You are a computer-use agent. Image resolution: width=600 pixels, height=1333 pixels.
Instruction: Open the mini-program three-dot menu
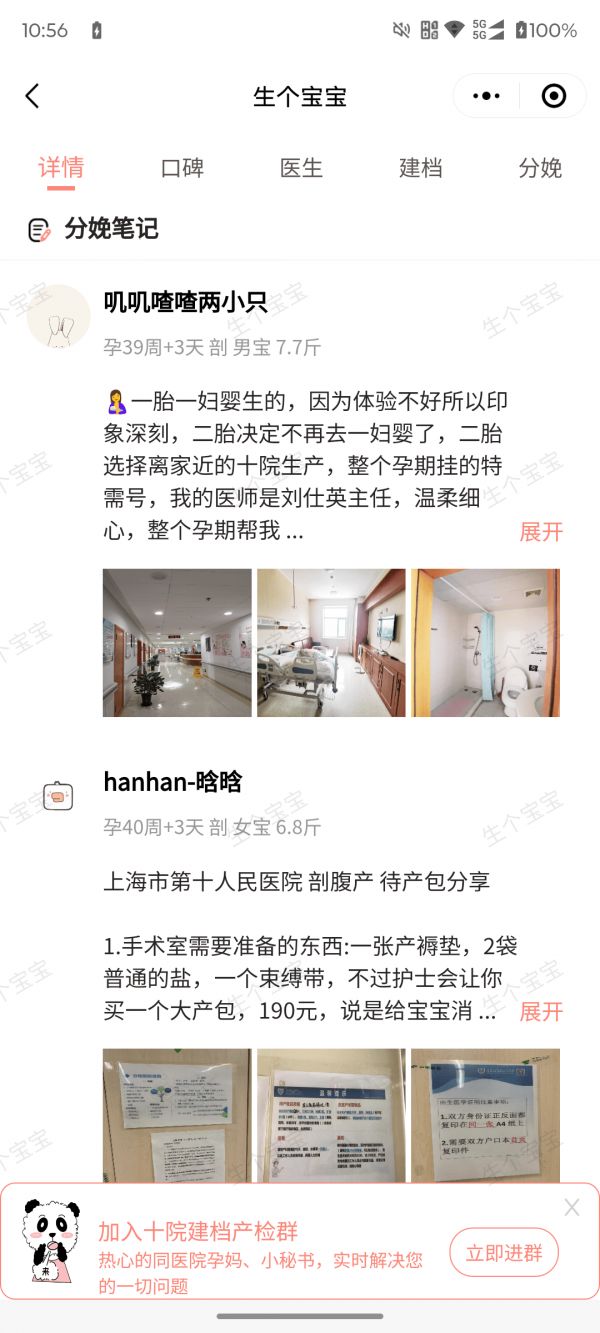(x=486, y=96)
